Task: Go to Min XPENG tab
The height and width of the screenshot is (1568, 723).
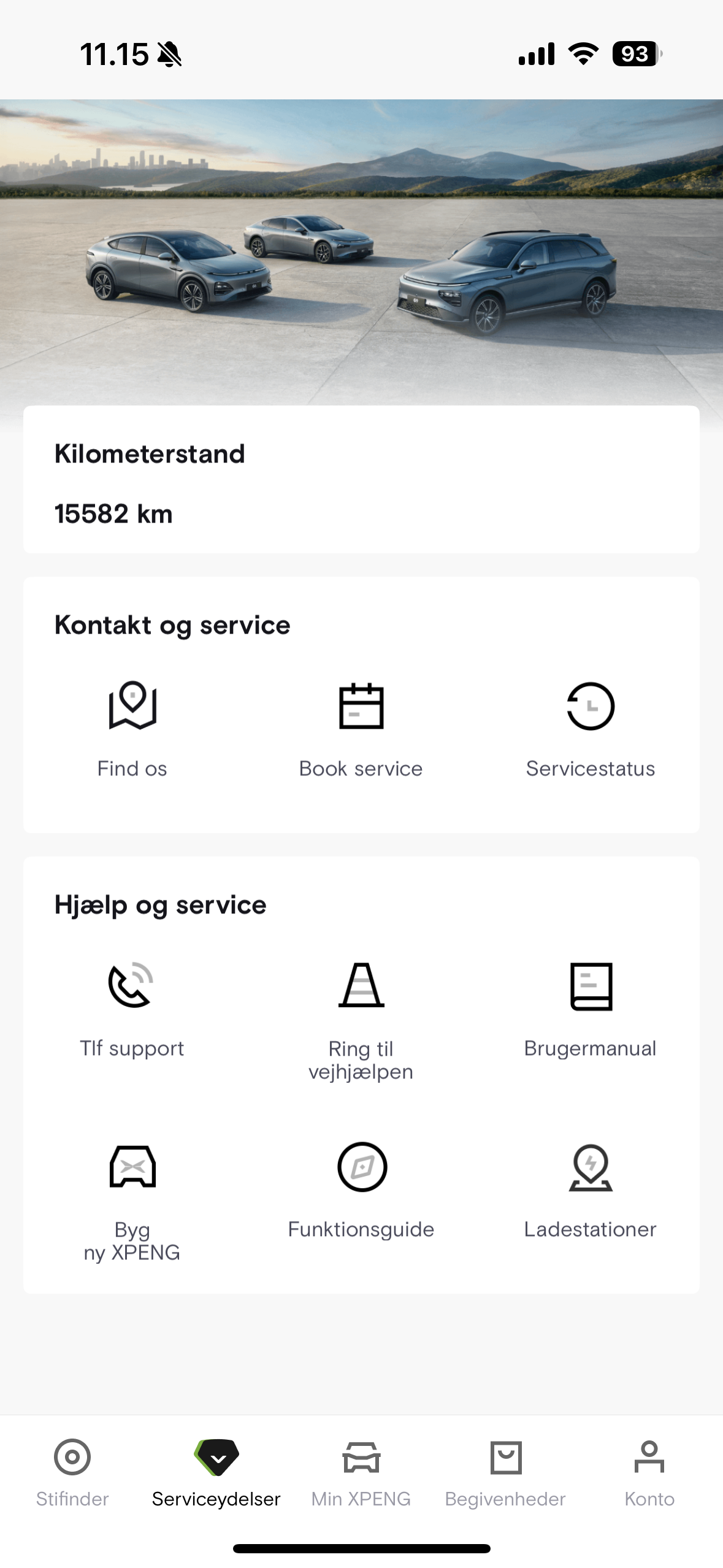Action: pyautogui.click(x=361, y=1472)
